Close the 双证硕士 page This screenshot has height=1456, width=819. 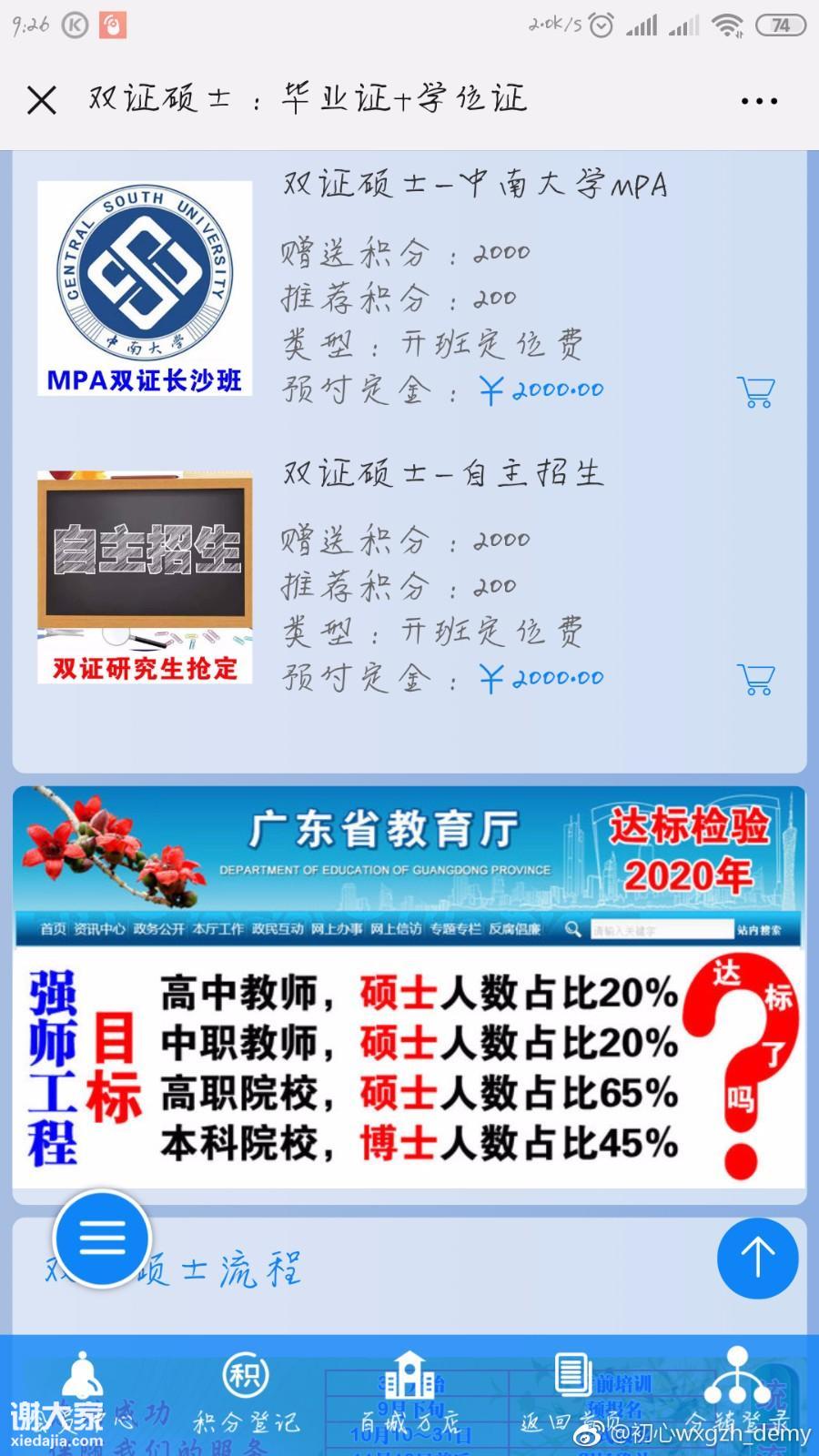[x=42, y=100]
